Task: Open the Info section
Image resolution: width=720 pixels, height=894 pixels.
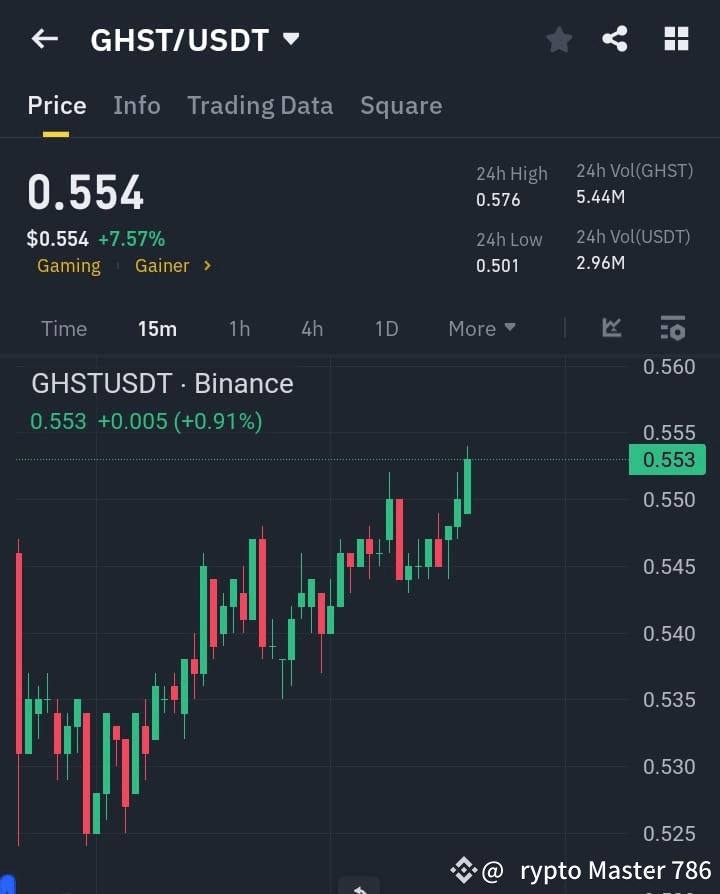Action: 137,105
